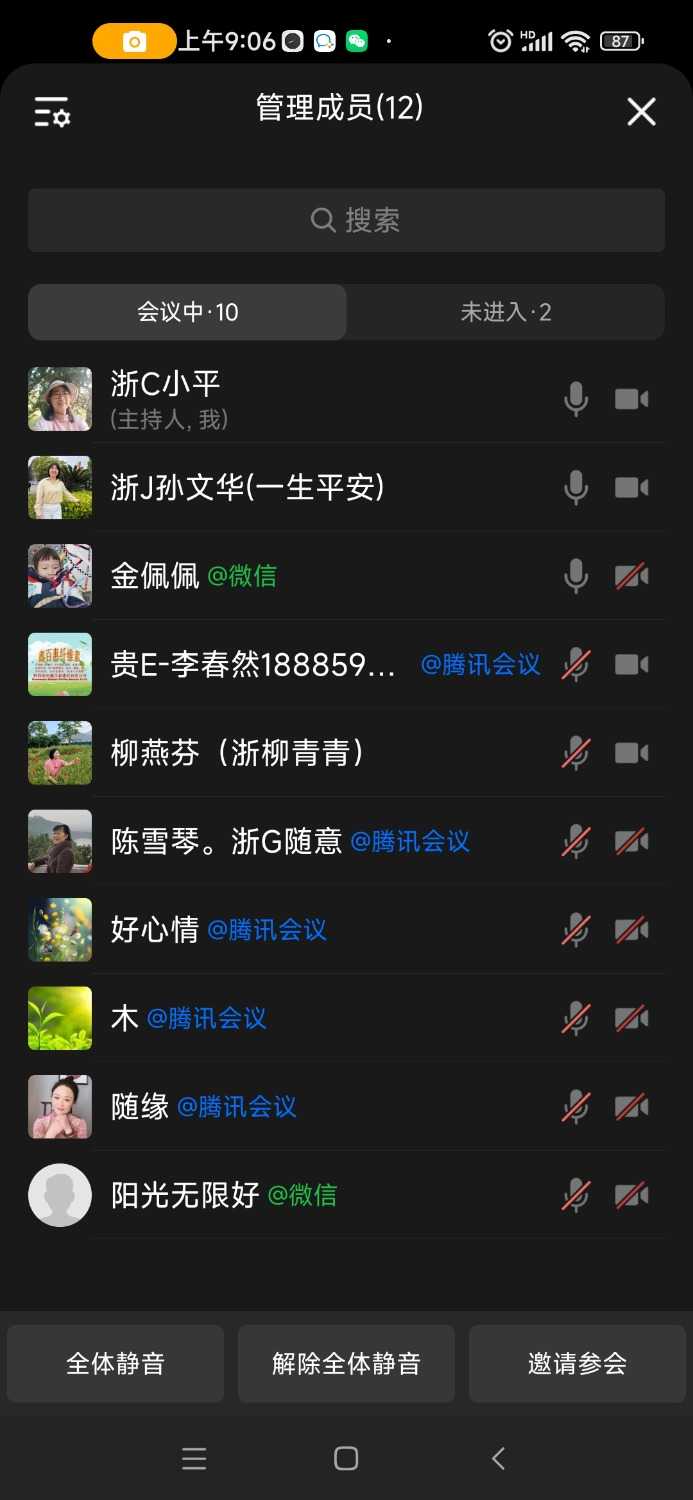Mute all with 全体静音 button

(115, 1363)
